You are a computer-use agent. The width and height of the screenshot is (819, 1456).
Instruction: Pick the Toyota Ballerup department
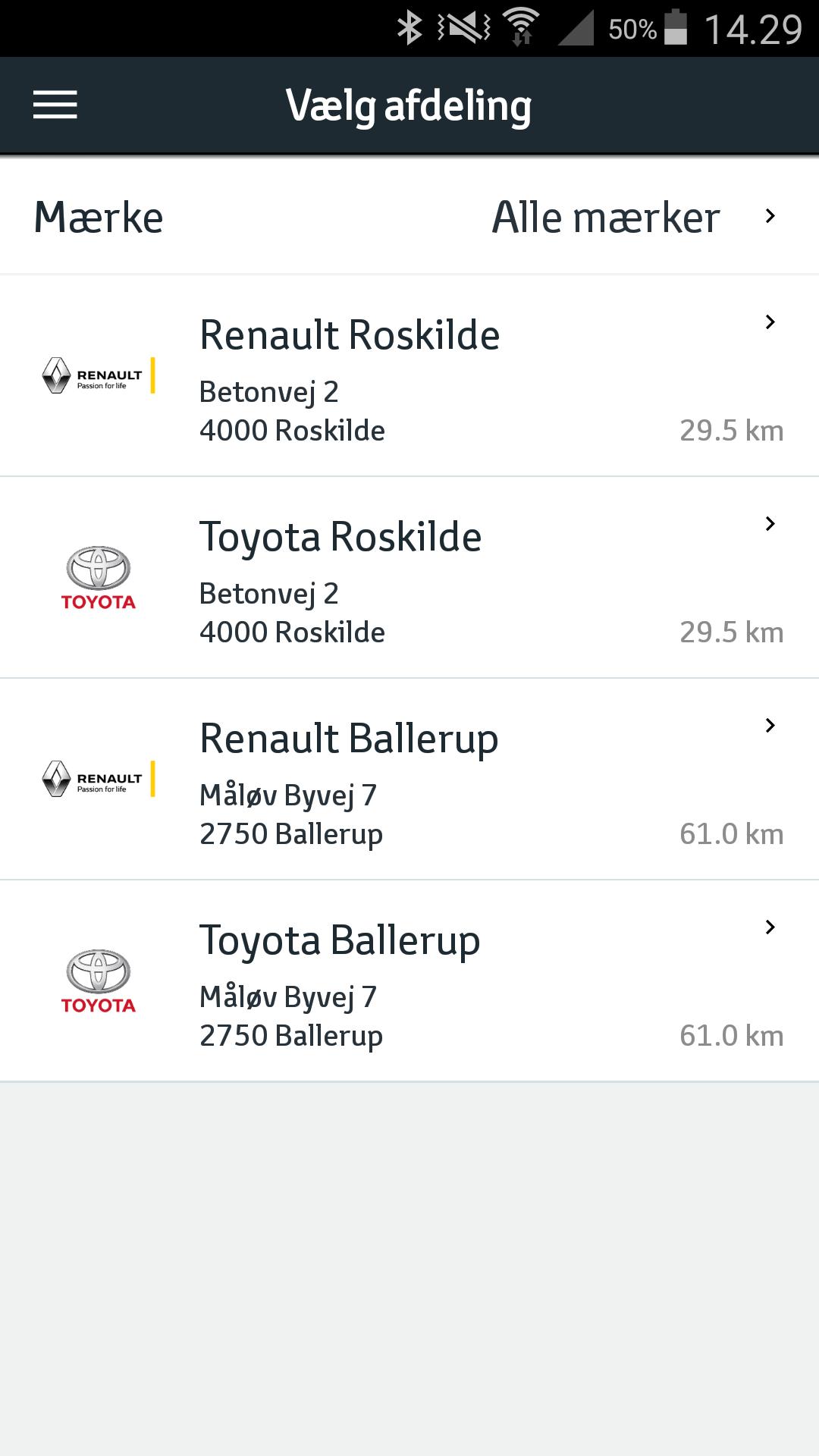[409, 981]
